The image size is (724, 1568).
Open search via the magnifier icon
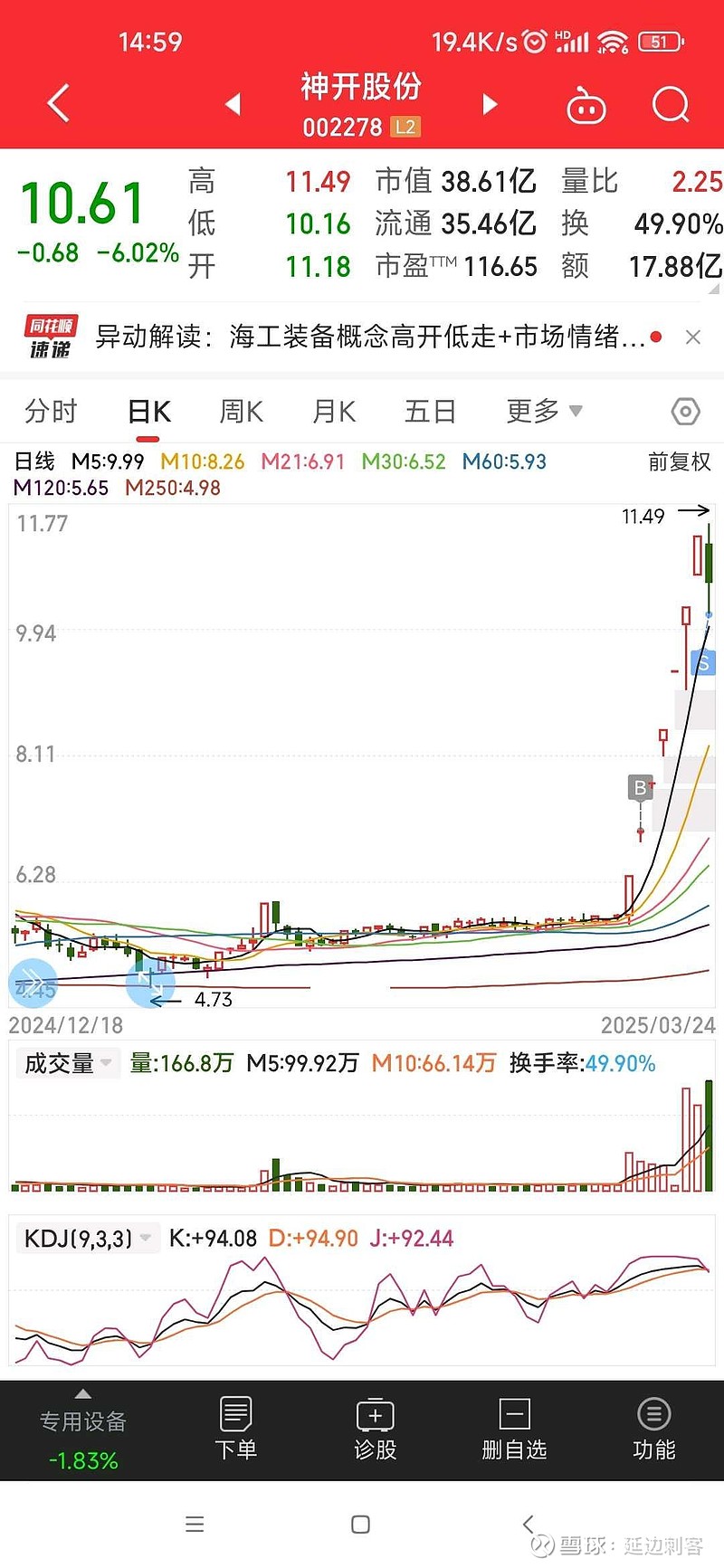670,104
